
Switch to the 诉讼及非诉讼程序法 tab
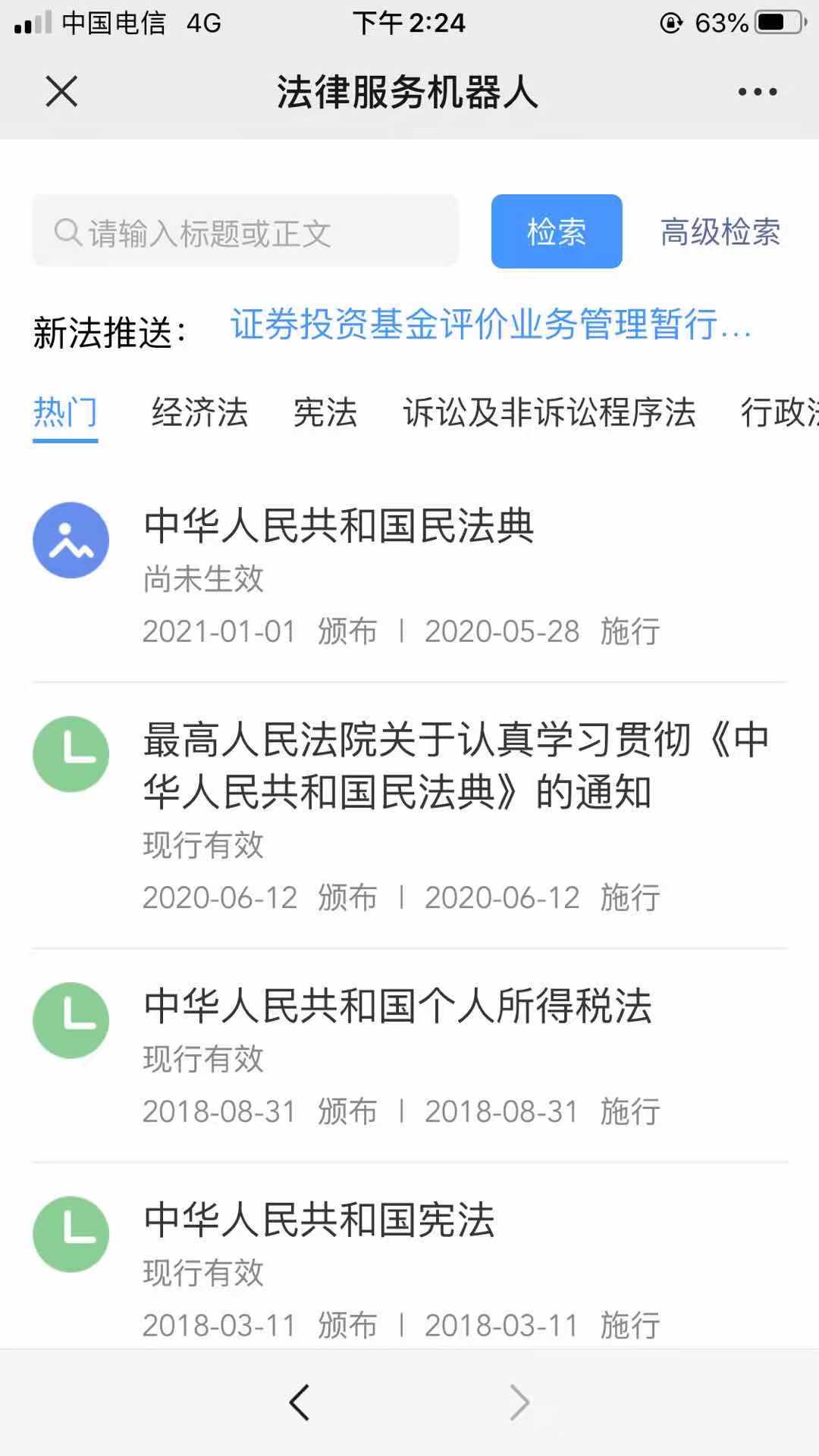[549, 413]
